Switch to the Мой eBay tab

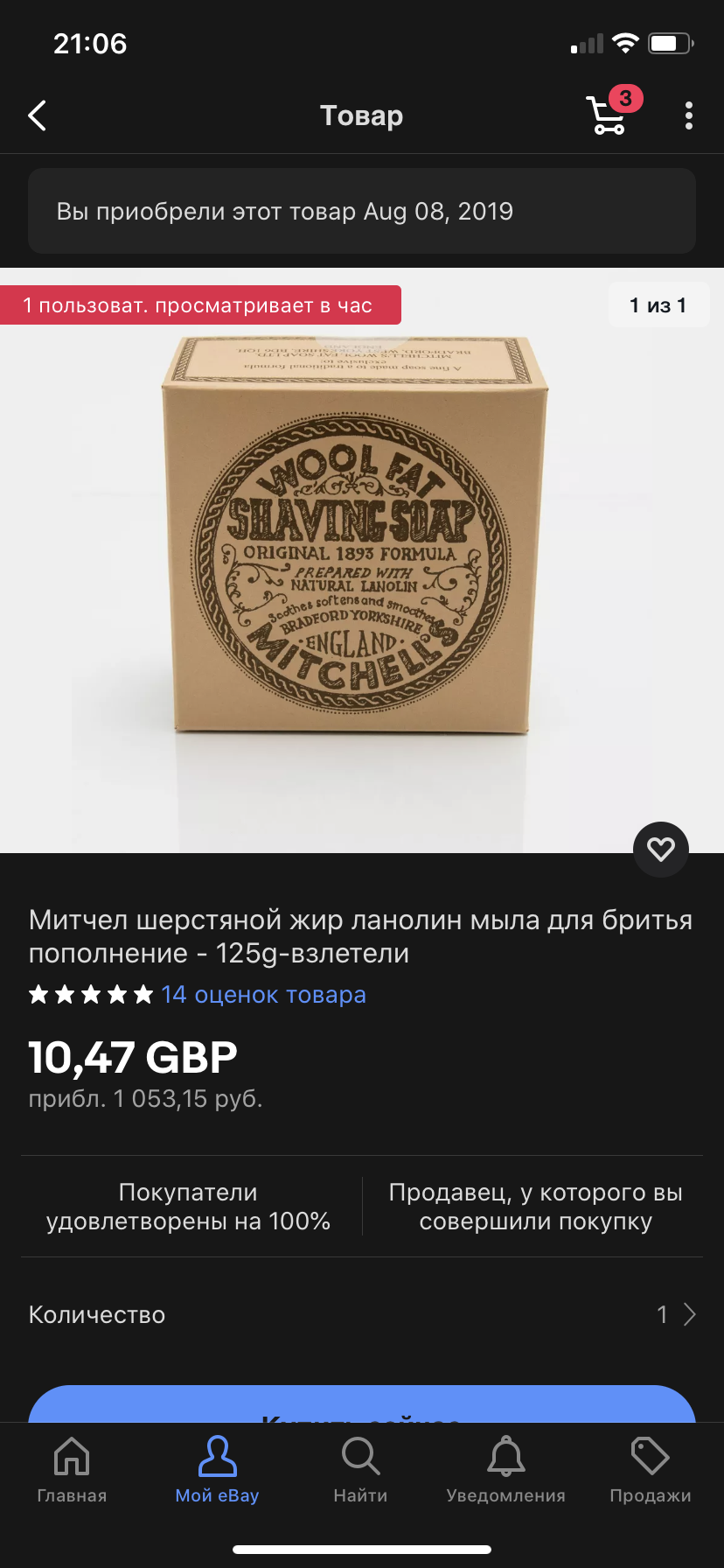(x=217, y=1469)
